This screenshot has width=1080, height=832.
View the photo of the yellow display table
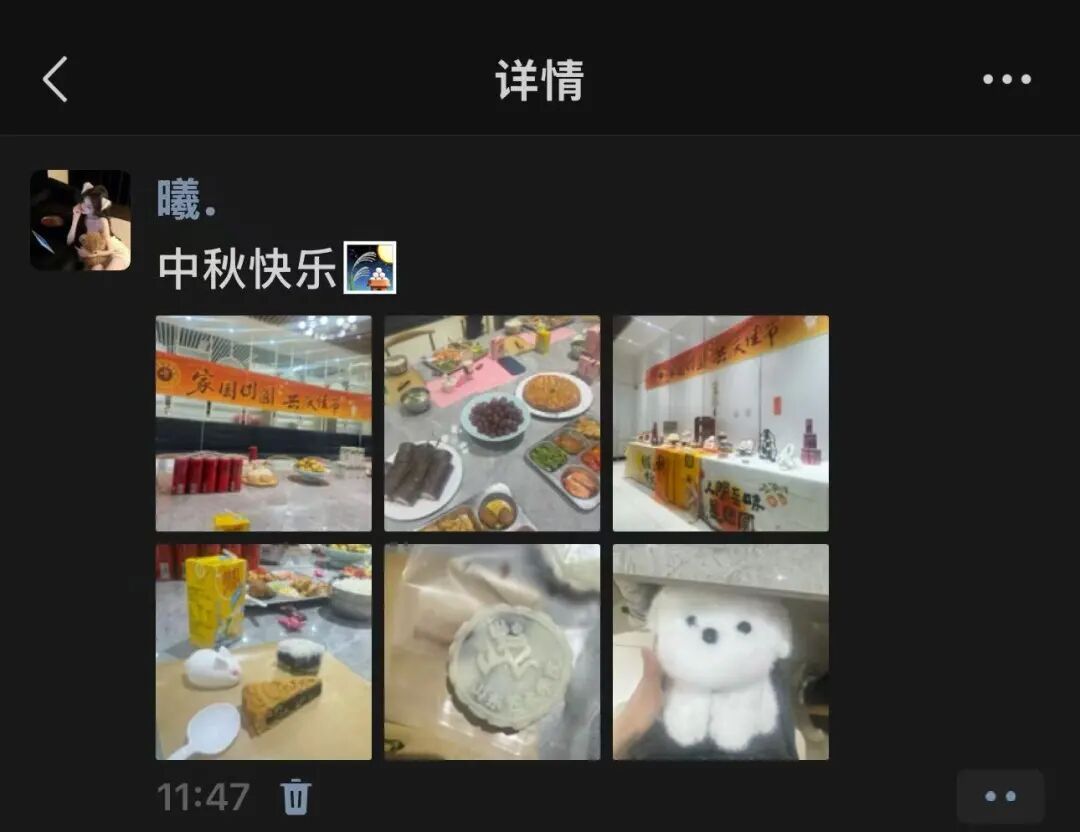click(720, 423)
